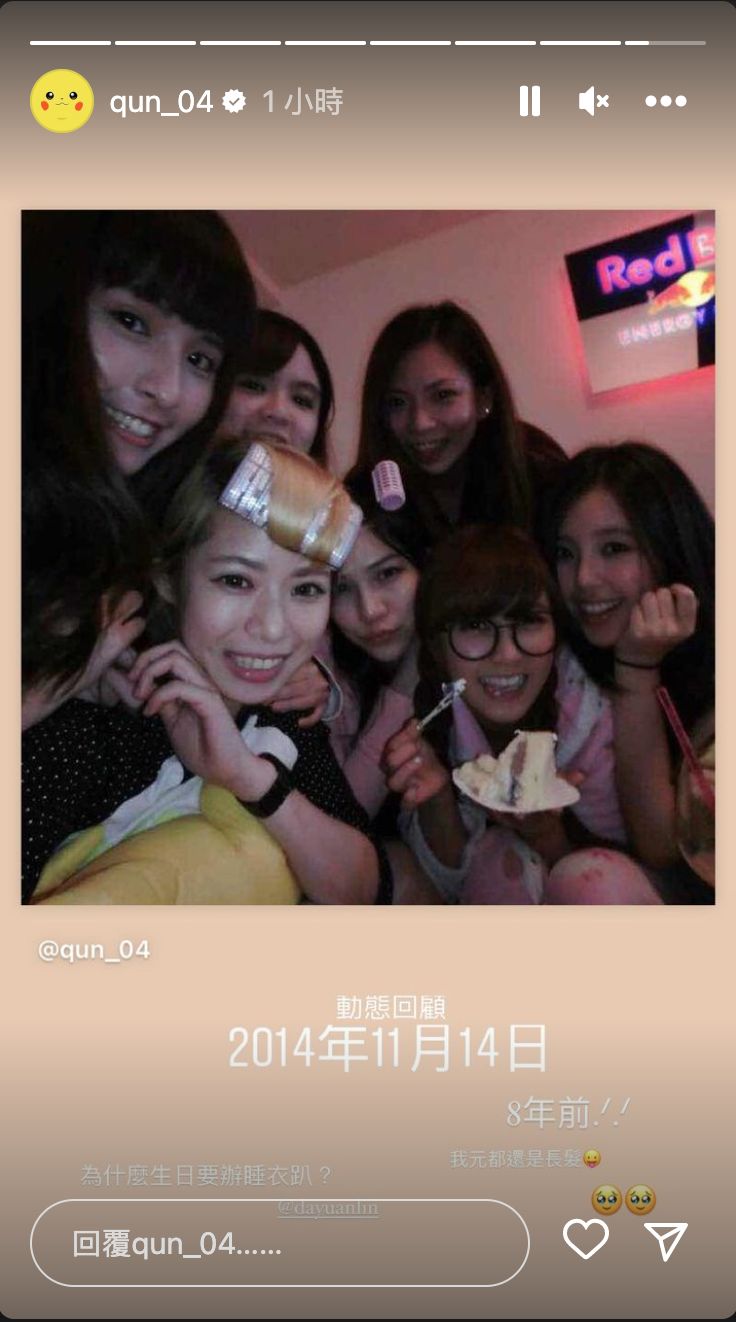736x1322 pixels.
Task: Like the story with the heart icon
Action: coord(586,1242)
